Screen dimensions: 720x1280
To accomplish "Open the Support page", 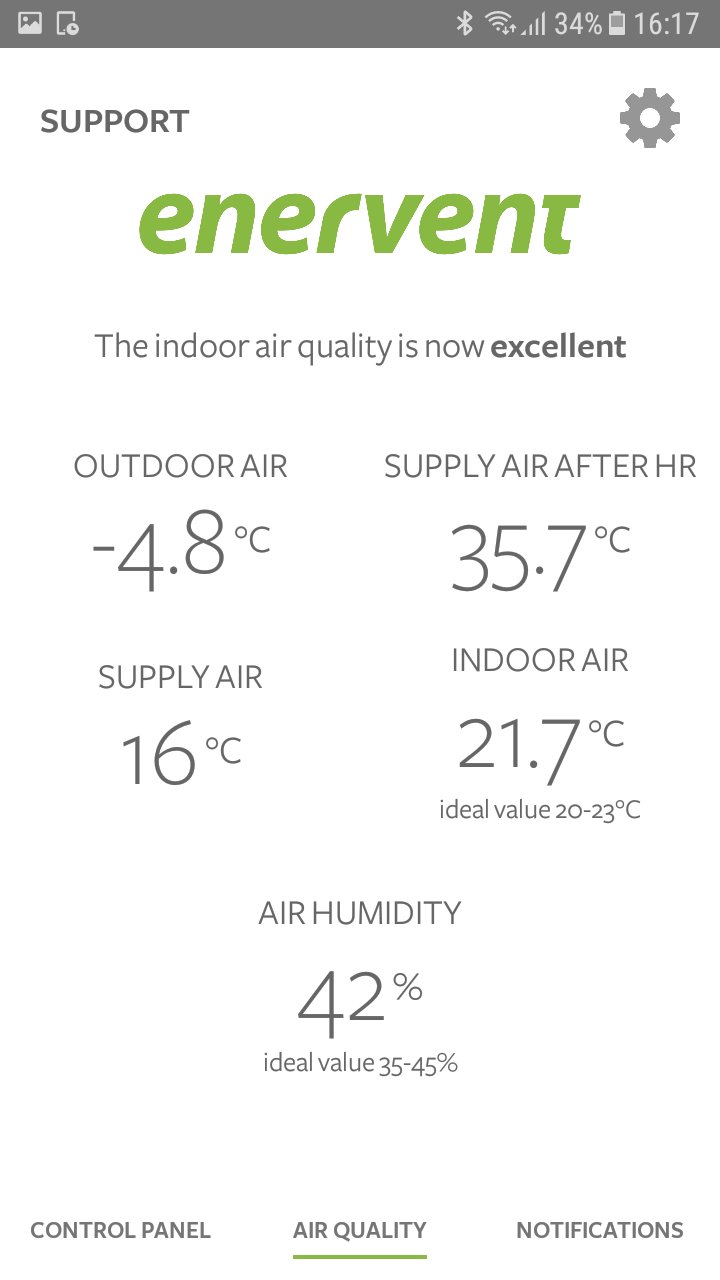I will click(x=114, y=122).
